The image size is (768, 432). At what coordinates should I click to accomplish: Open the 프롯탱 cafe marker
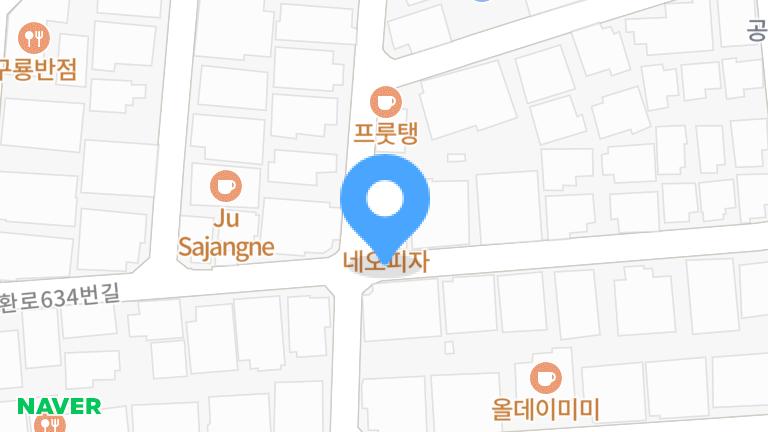point(385,101)
